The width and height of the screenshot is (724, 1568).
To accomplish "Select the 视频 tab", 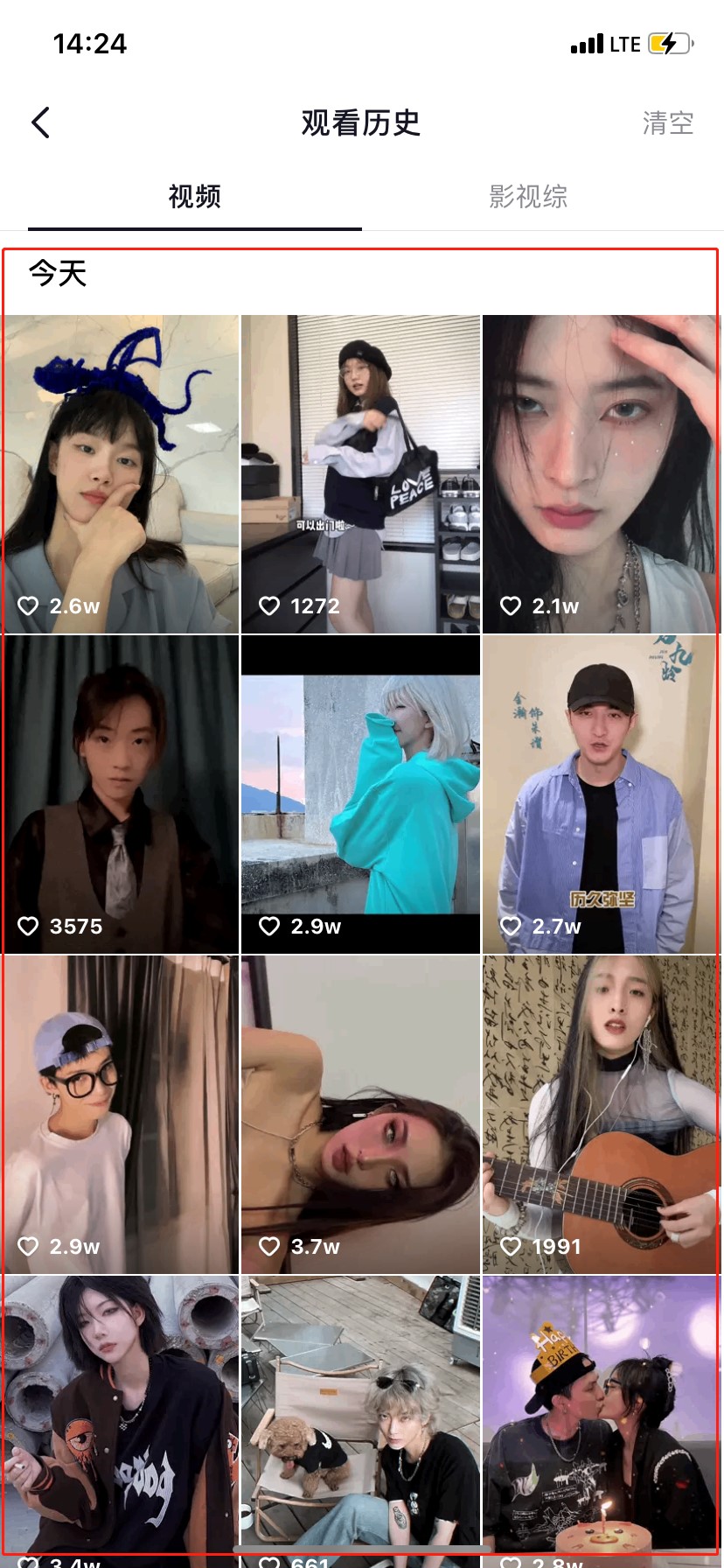I will pyautogui.click(x=194, y=196).
